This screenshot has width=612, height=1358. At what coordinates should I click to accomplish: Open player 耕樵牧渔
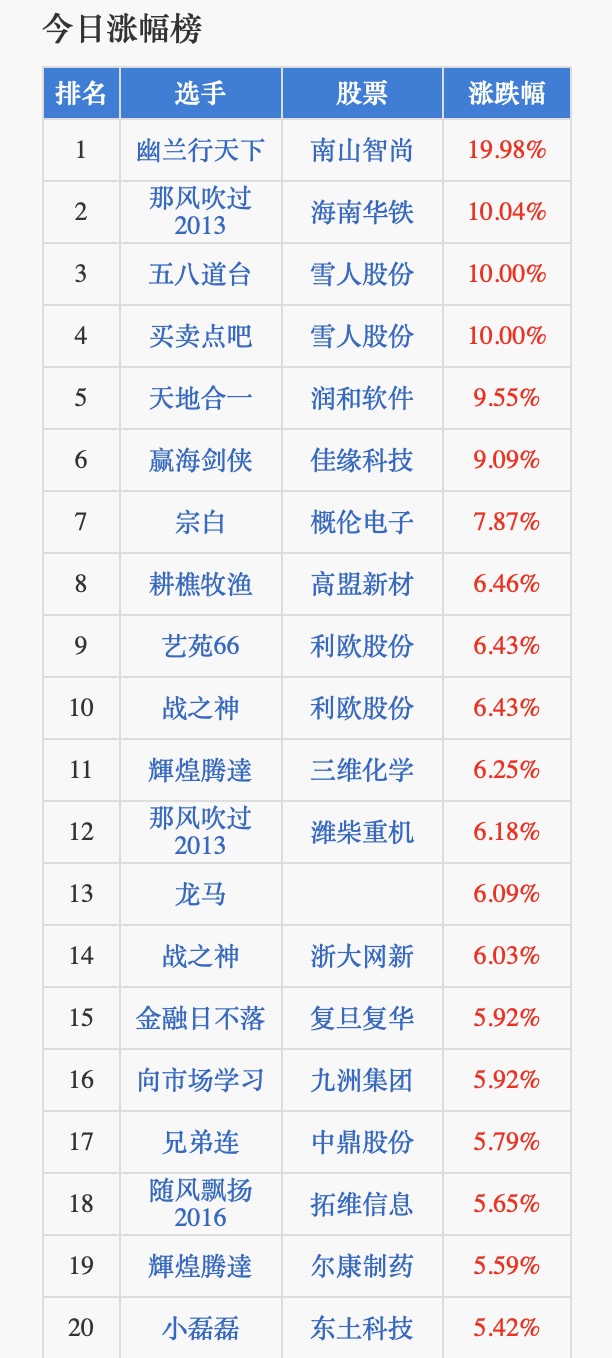(200, 584)
